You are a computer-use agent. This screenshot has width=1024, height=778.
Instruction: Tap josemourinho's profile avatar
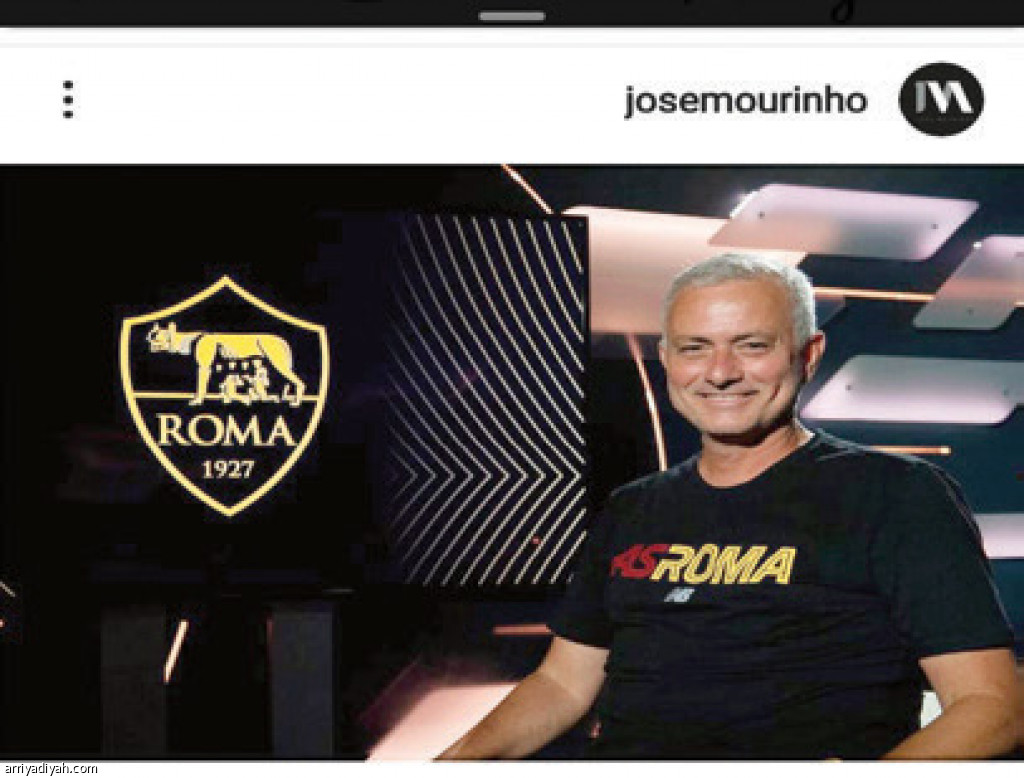click(x=940, y=99)
